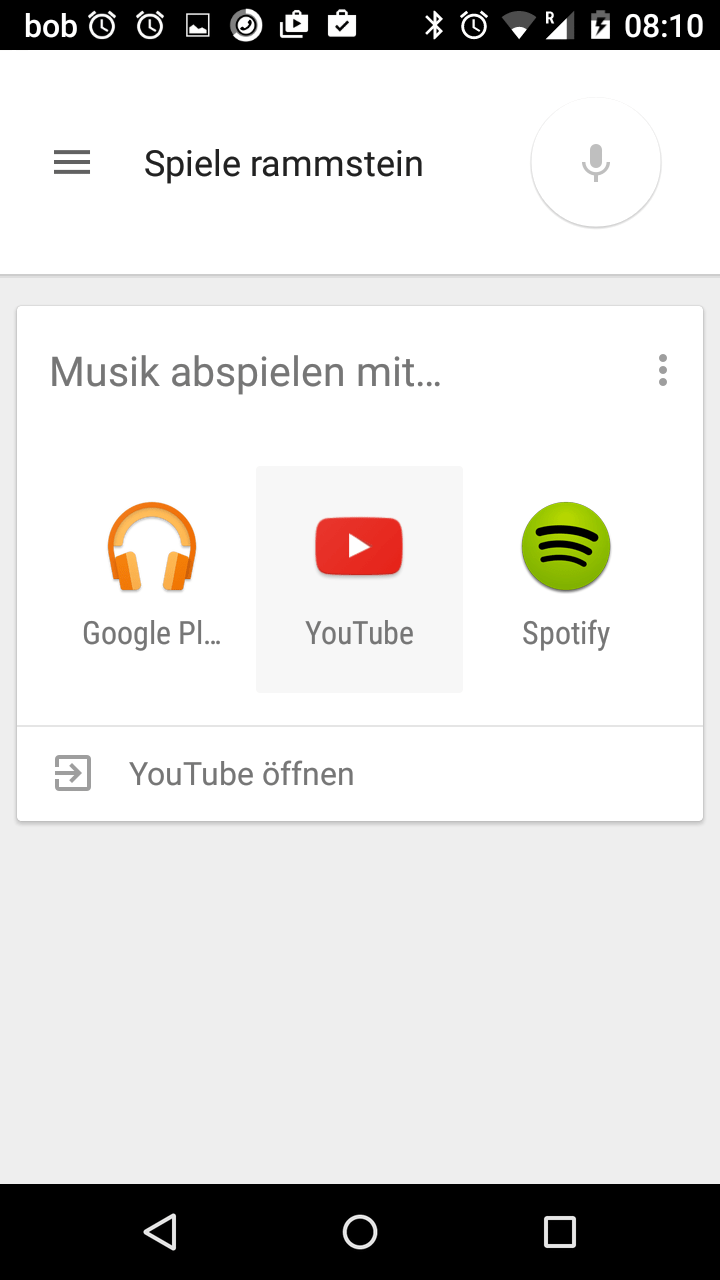Open the hamburger navigation drawer menu
Viewport: 720px width, 1280px height.
coord(72,163)
